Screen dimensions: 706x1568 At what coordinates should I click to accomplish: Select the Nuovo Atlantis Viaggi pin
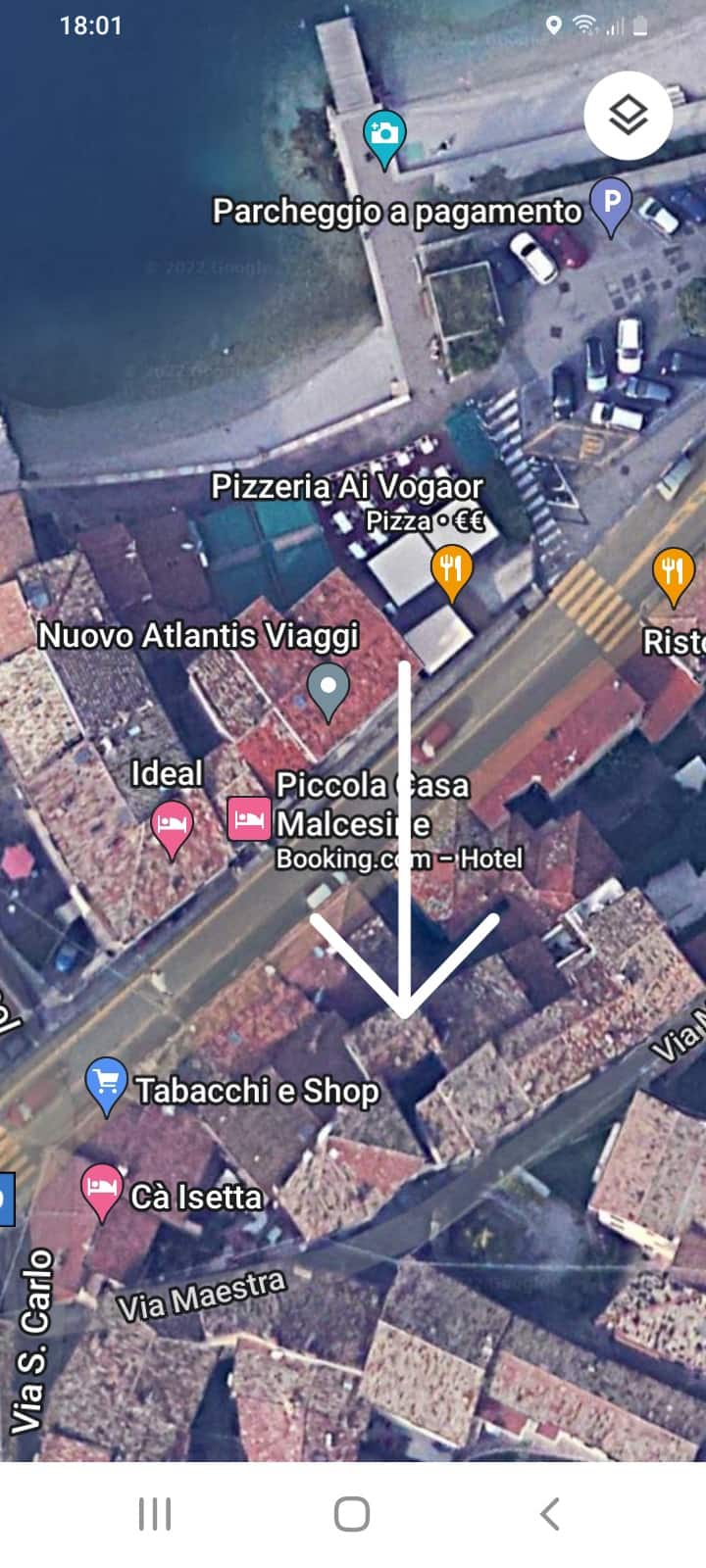tap(328, 687)
